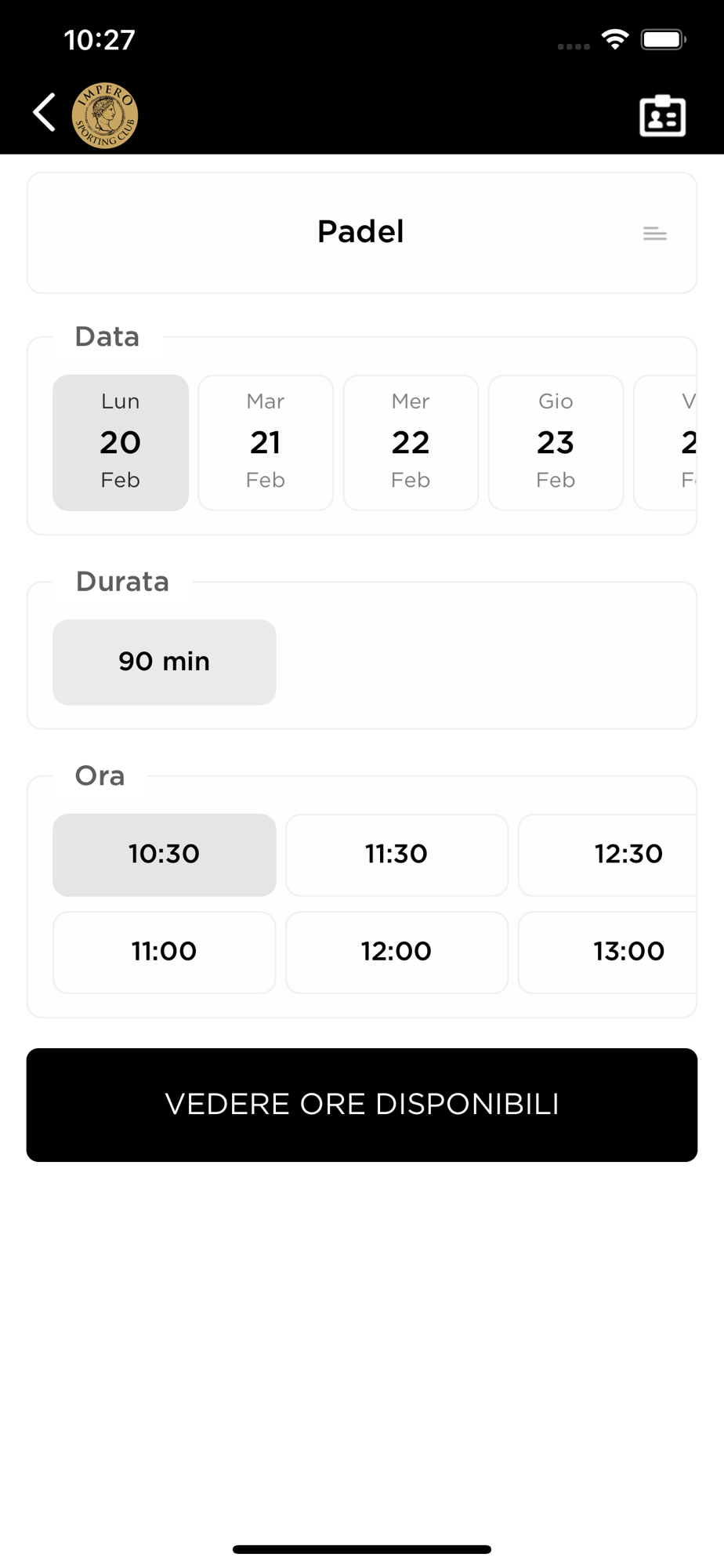Image resolution: width=724 pixels, height=1568 pixels.
Task: Pick the 11:30 time slot
Action: coord(396,855)
